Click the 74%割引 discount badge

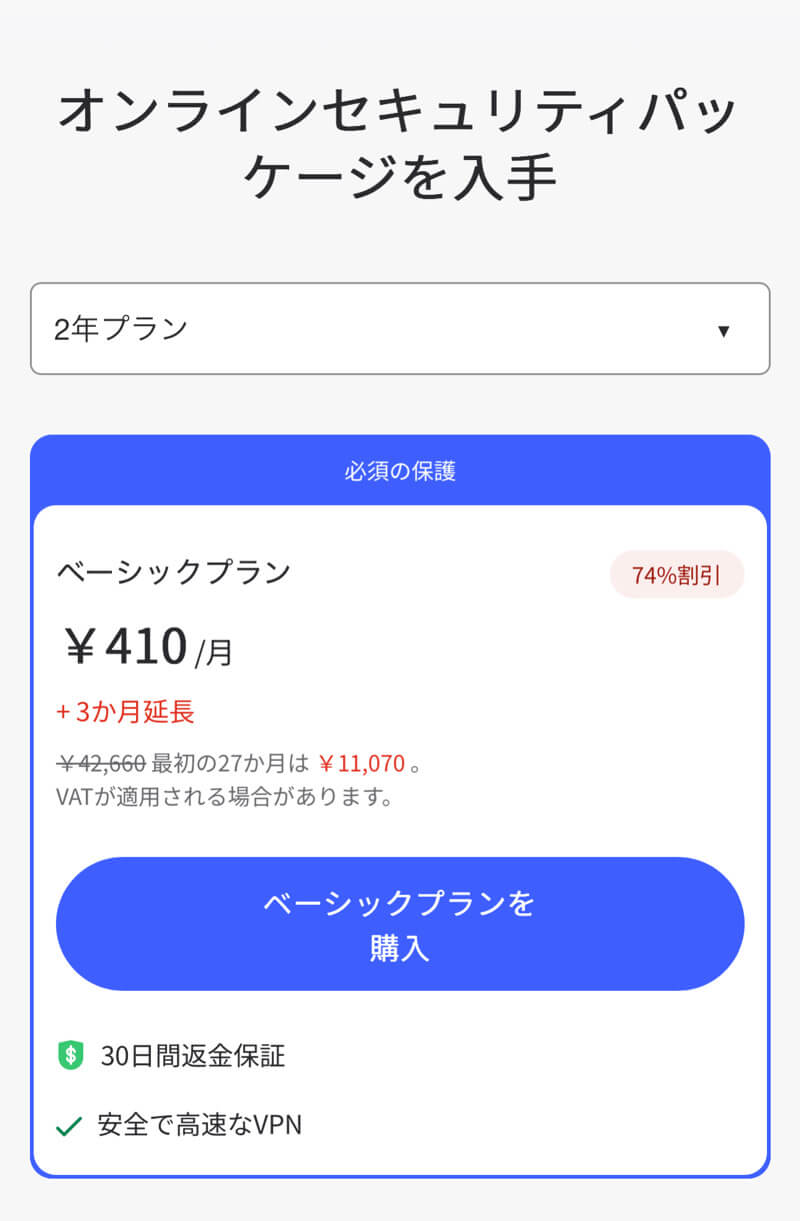pyautogui.click(x=676, y=572)
